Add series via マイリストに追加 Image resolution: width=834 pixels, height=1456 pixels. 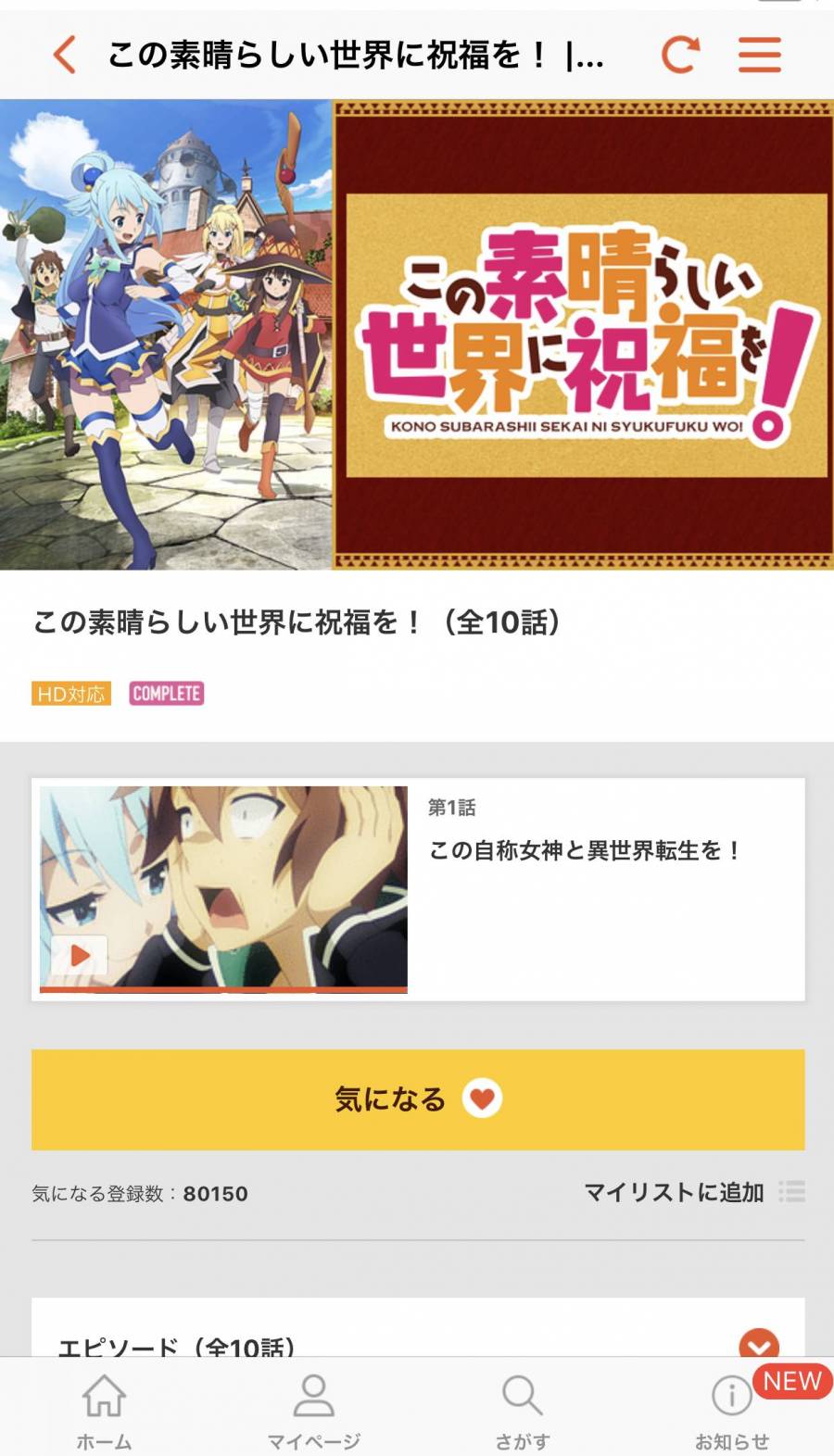(693, 1192)
